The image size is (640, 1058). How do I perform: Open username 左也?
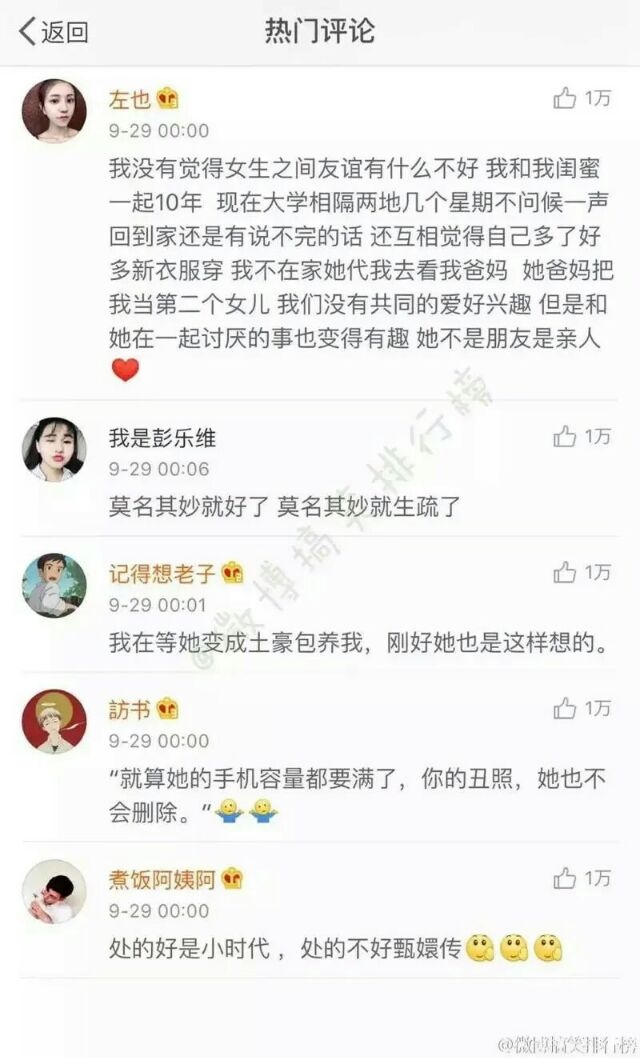click(x=129, y=99)
